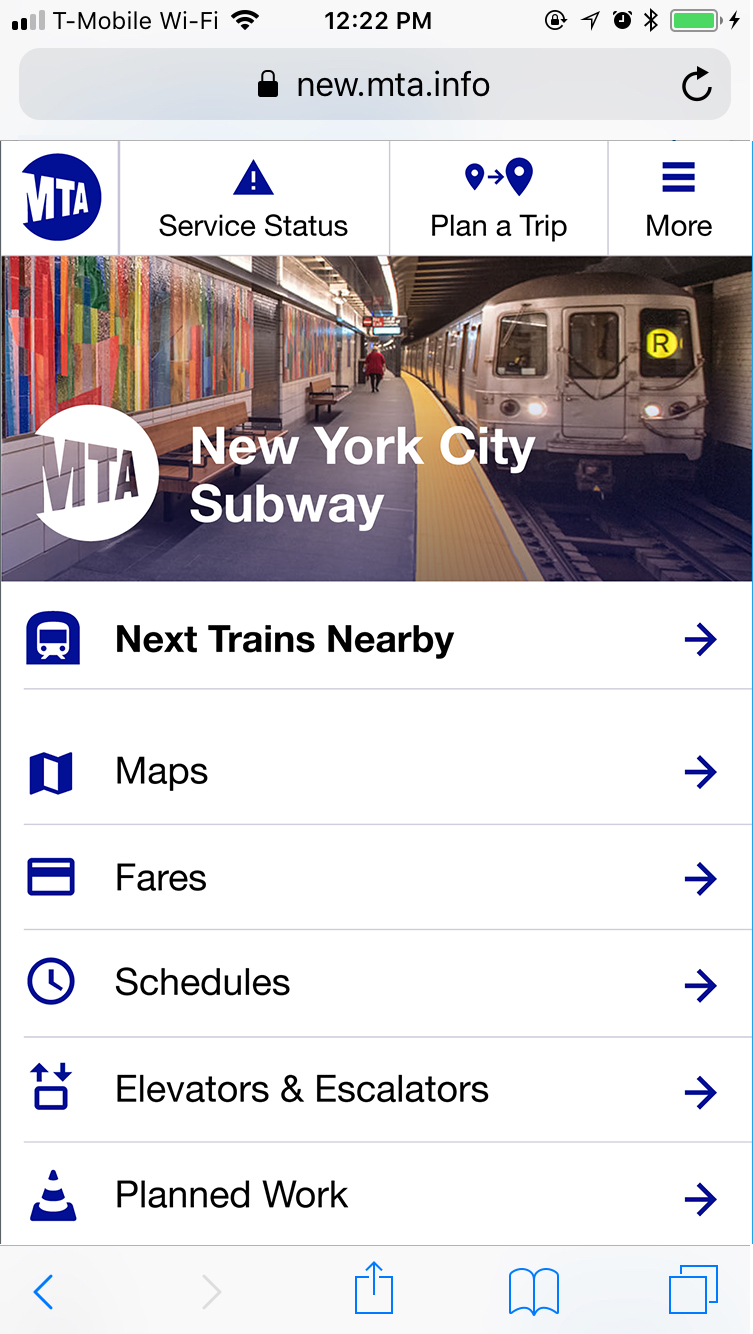This screenshot has height=1334, width=753.
Task: Open the Safari share sheet
Action: pyautogui.click(x=374, y=1287)
